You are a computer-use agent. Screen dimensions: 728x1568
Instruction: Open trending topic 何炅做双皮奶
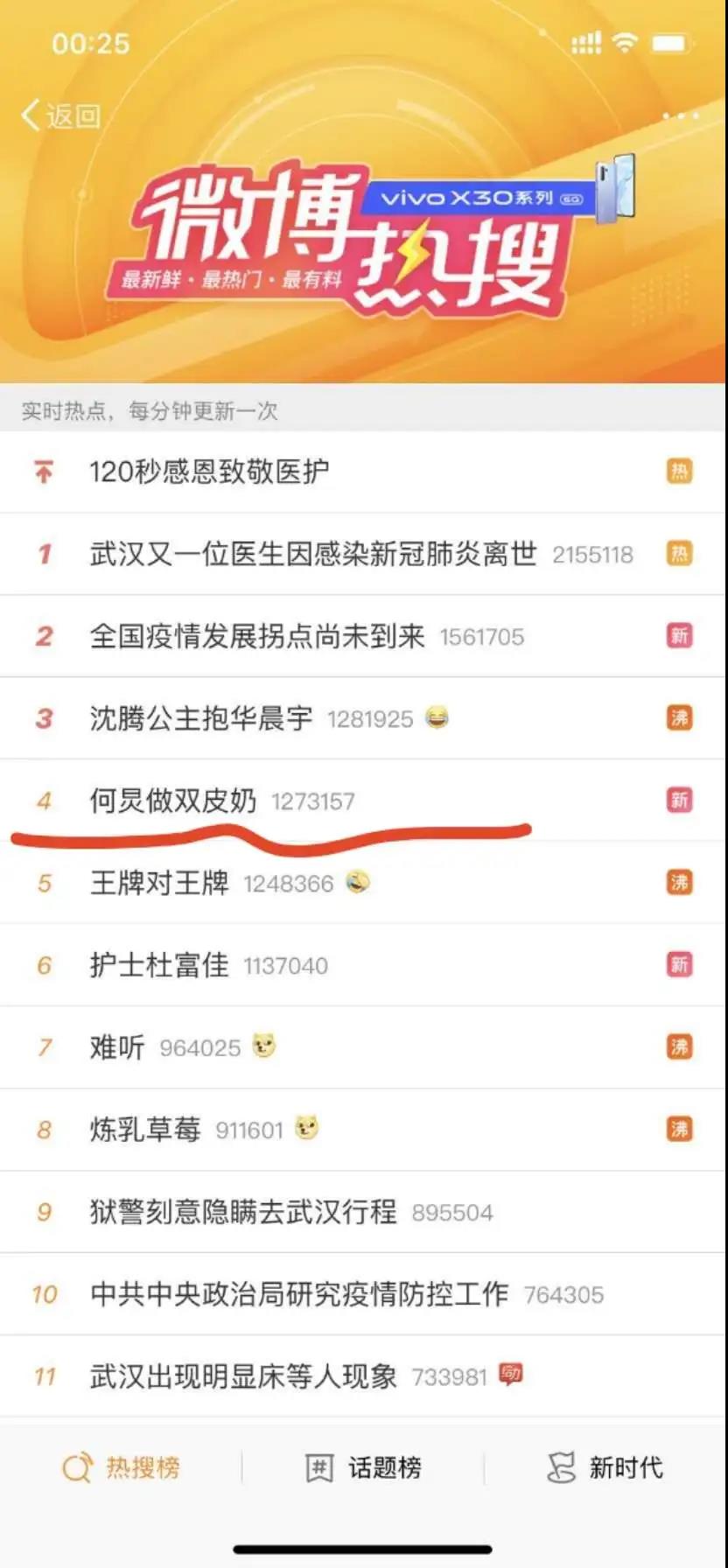172,801
